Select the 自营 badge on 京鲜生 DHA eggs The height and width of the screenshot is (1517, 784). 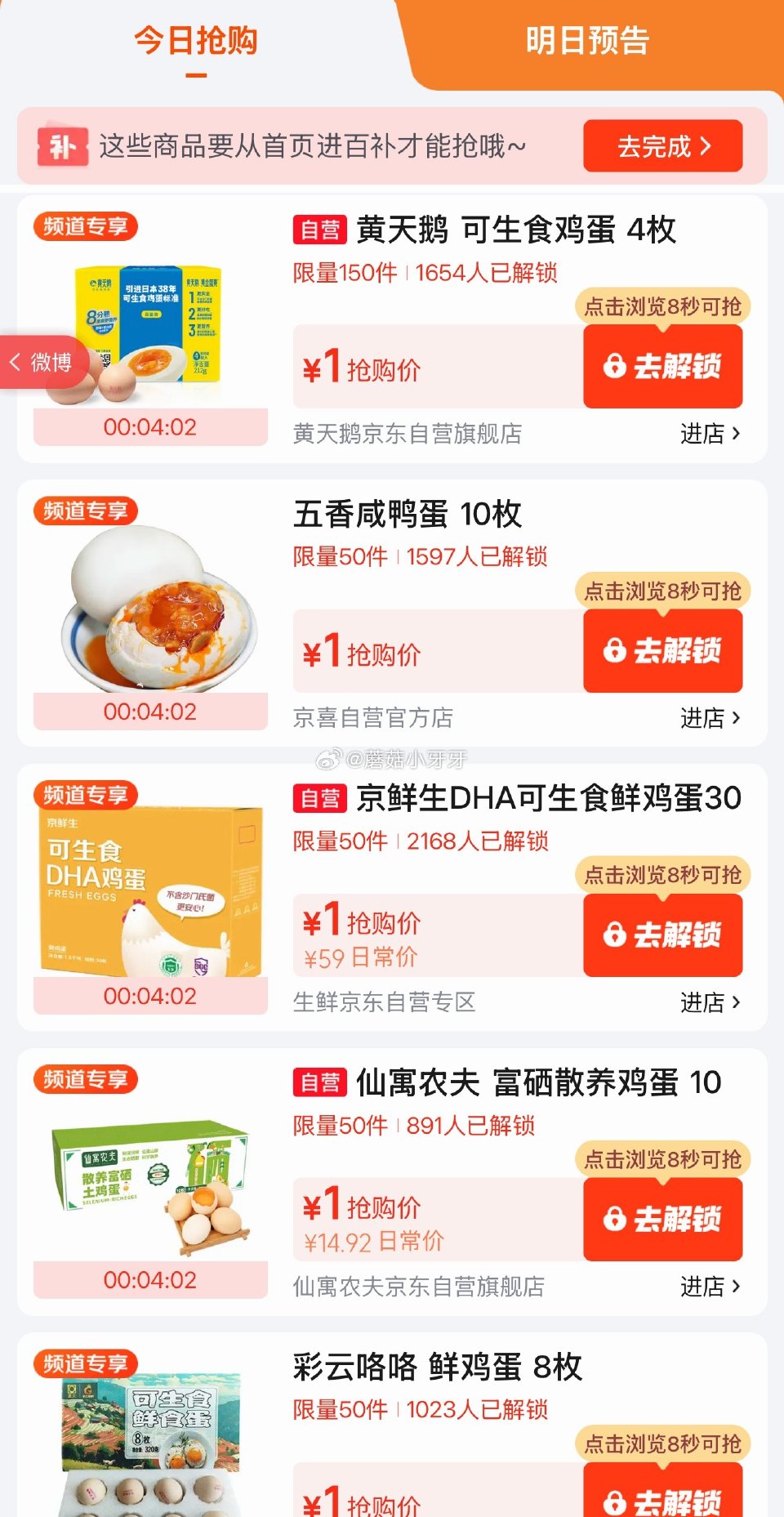tap(321, 799)
